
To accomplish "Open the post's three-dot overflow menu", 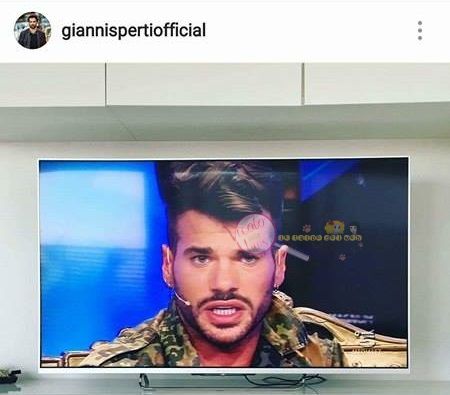I will tap(420, 31).
